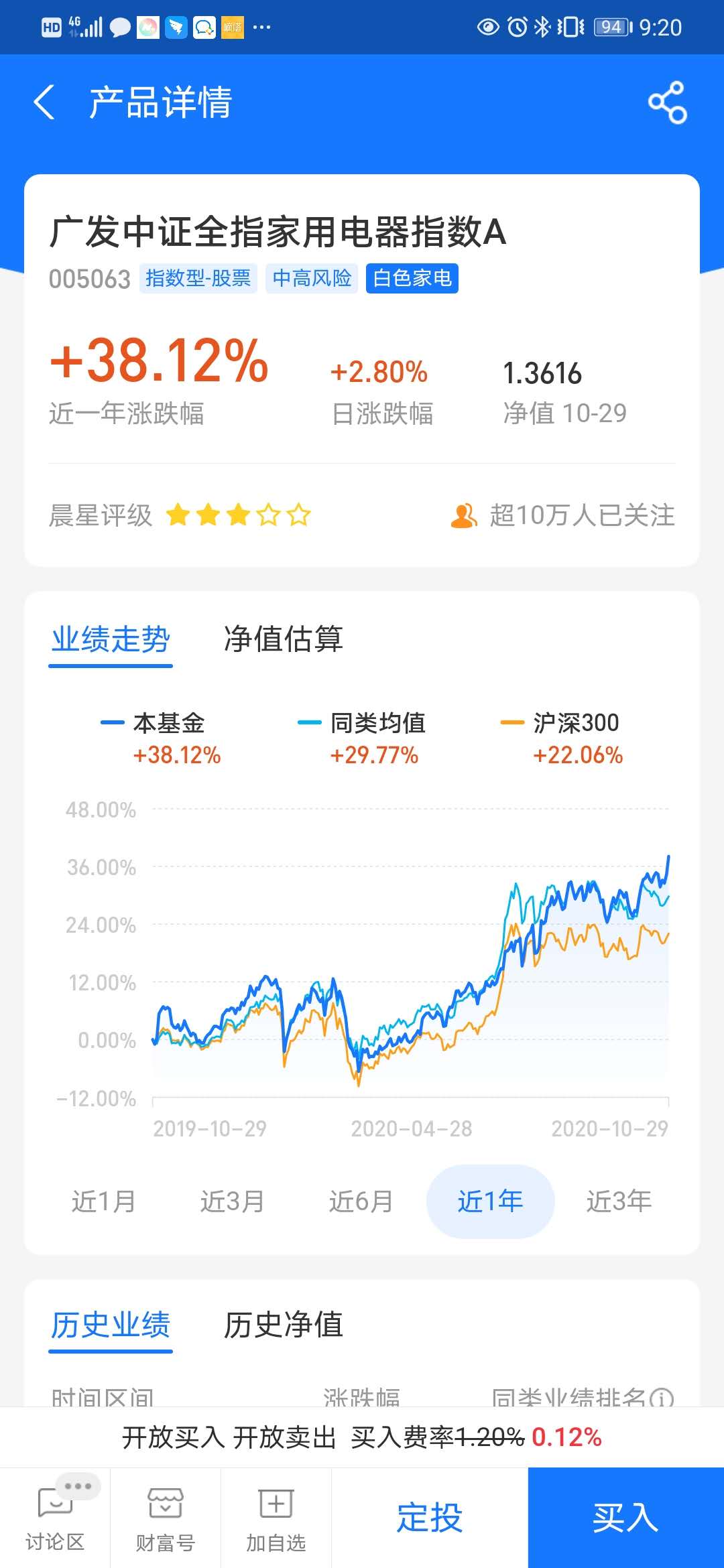Open the 白色家电 sector tag
Image resolution: width=724 pixels, height=1568 pixels.
pos(412,278)
